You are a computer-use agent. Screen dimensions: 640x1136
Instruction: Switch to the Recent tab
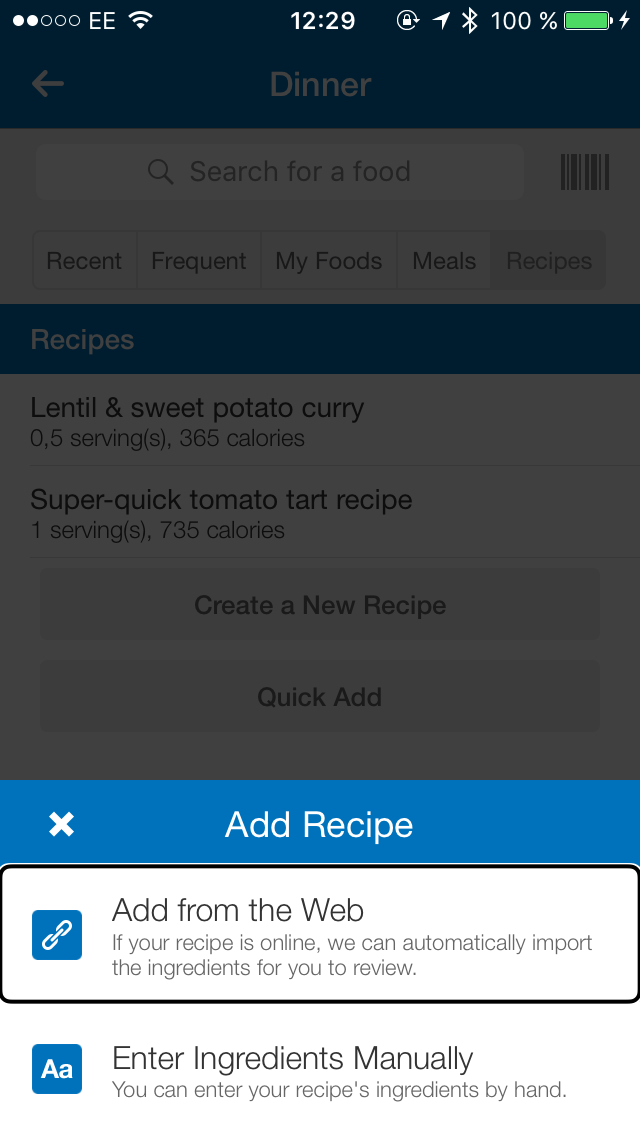click(x=85, y=261)
